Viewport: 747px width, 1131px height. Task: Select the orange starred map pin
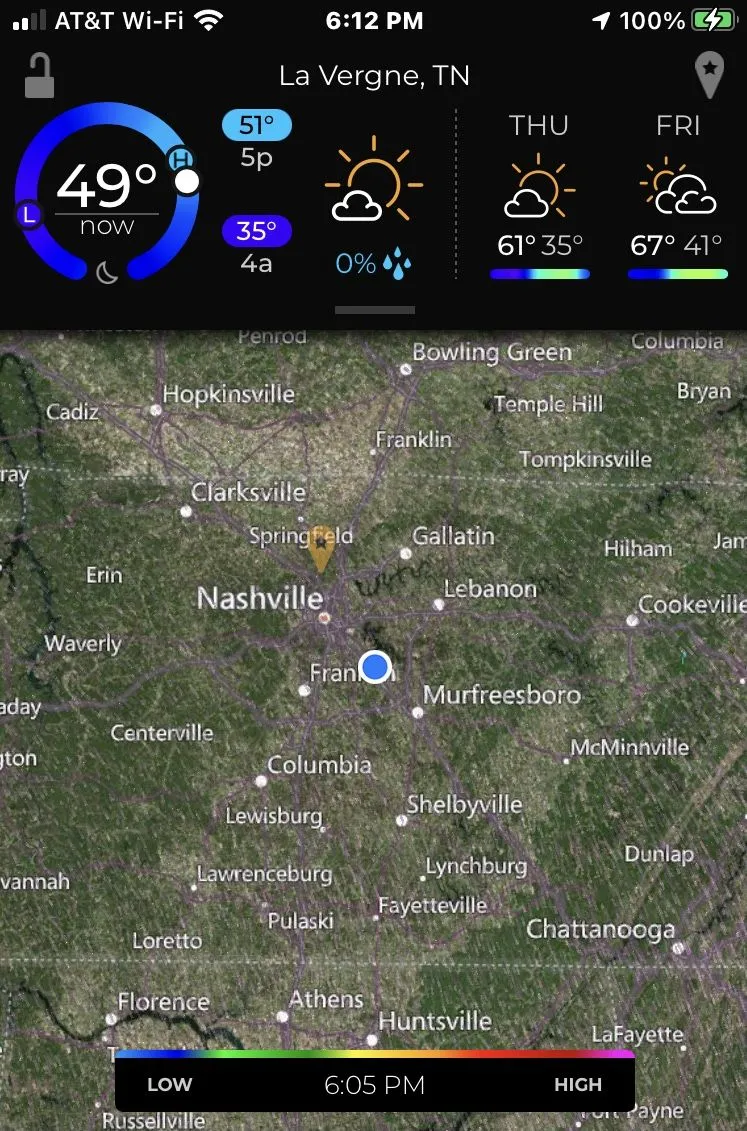tap(320, 548)
